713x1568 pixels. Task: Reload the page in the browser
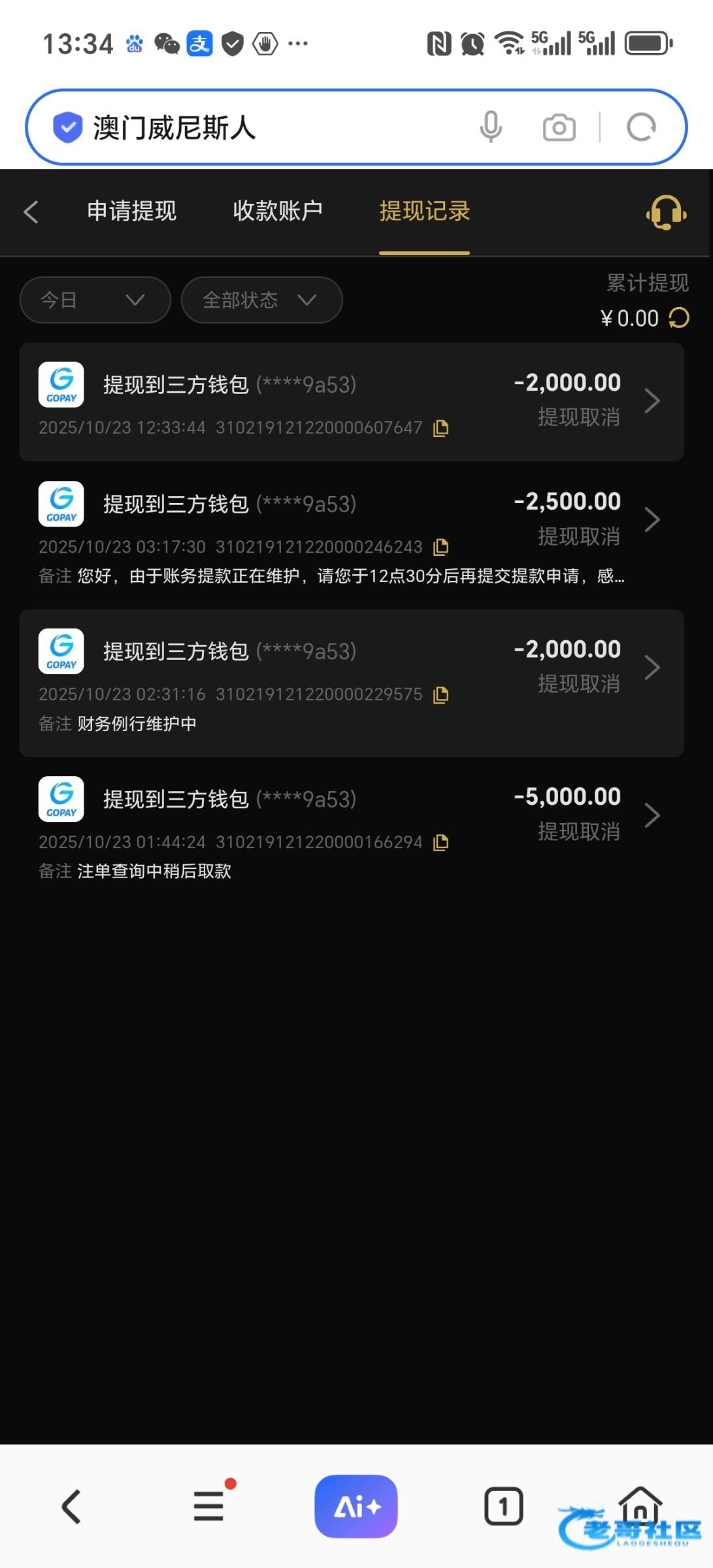[x=641, y=127]
